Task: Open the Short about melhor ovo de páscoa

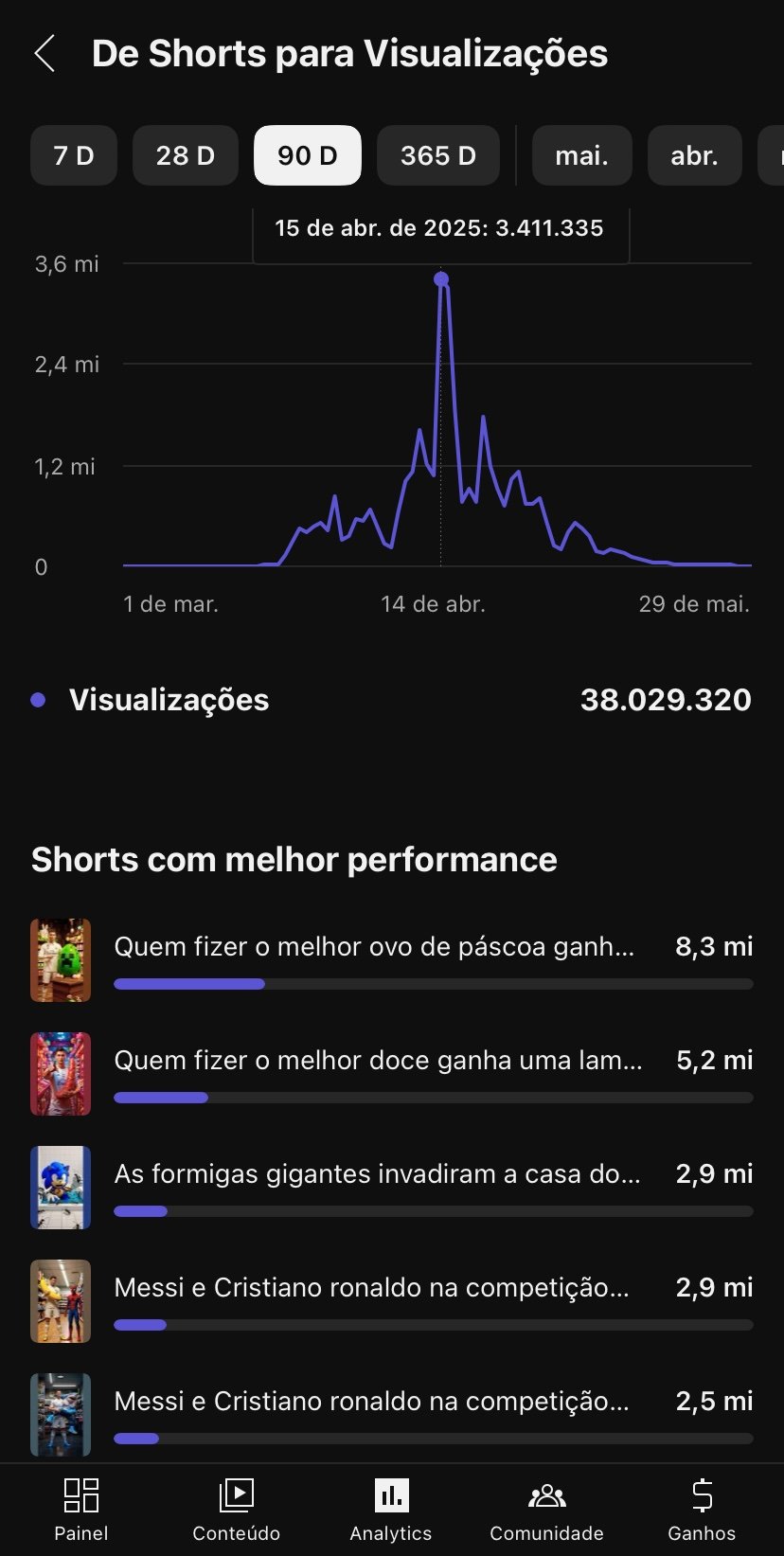Action: [x=392, y=960]
